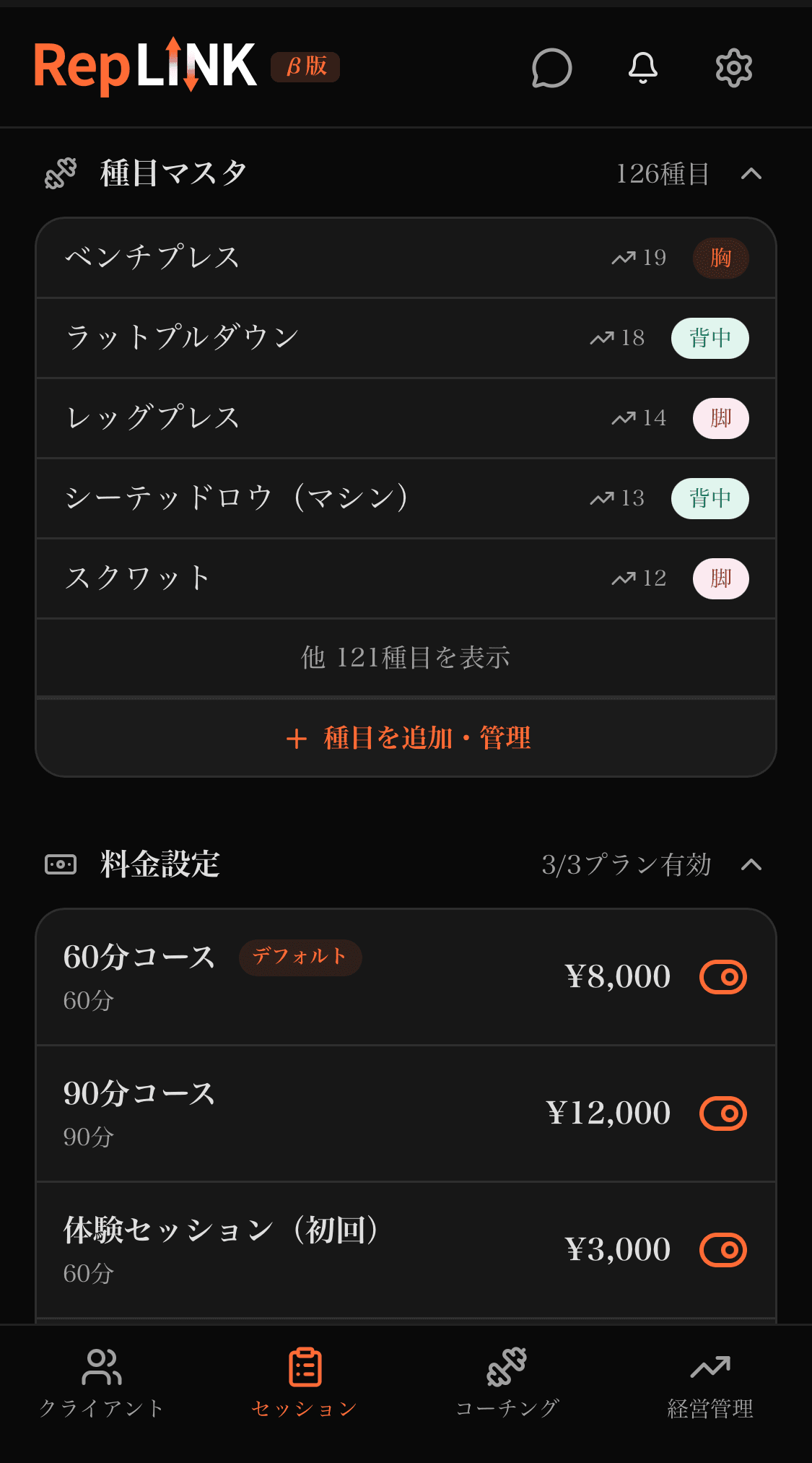Disable the 90分コース plan toggle
This screenshot has width=812, height=1463.
(725, 1113)
